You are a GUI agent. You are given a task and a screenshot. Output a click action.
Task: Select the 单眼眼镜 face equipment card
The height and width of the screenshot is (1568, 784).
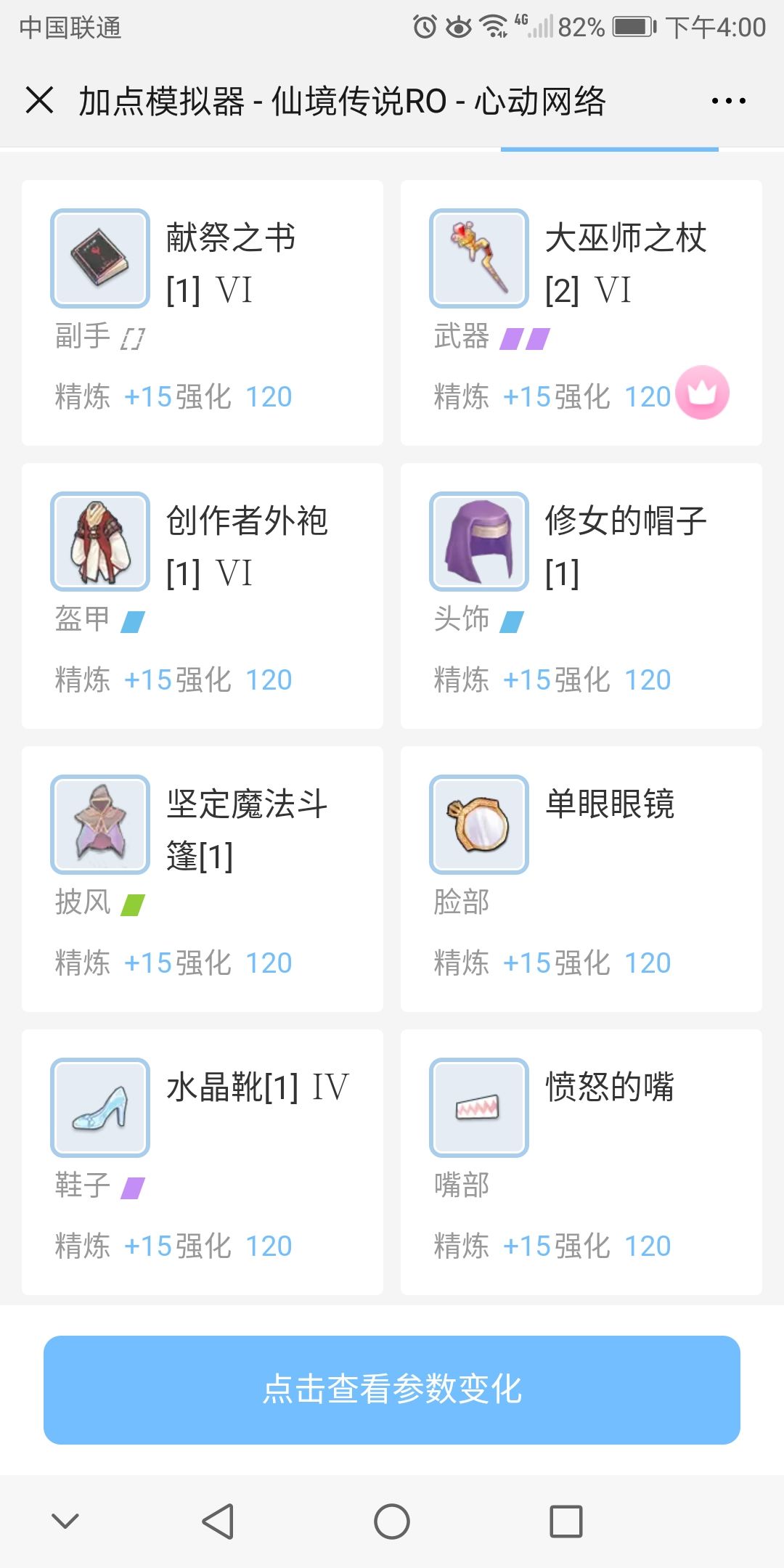tap(581, 878)
